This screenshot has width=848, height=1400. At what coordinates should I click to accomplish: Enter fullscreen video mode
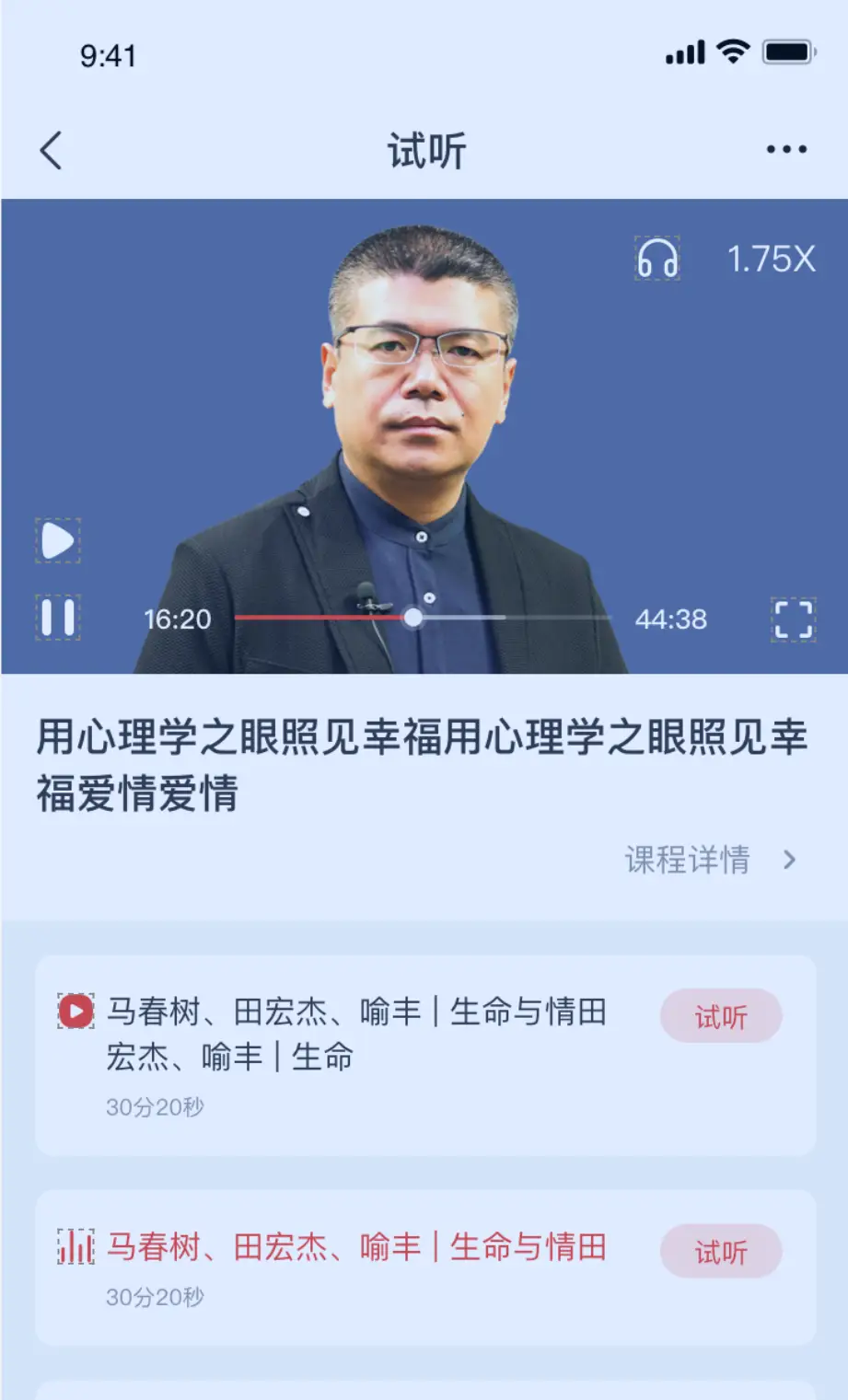pyautogui.click(x=793, y=619)
